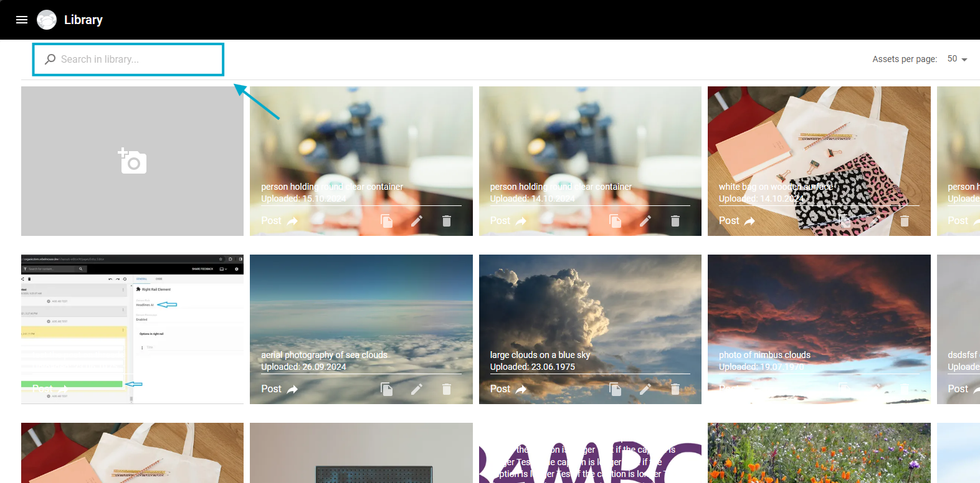Post the aerial photography of sea clouds

tap(280, 389)
